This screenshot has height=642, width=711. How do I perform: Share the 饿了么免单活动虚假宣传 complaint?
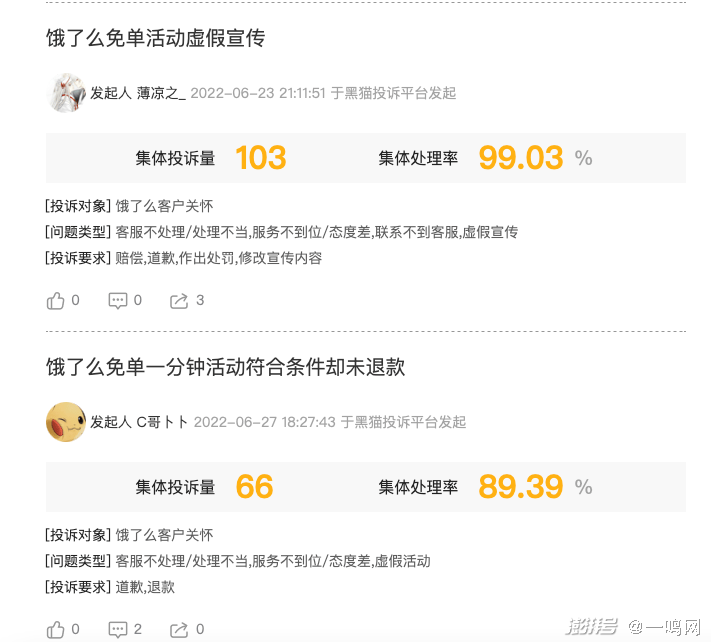pyautogui.click(x=180, y=300)
